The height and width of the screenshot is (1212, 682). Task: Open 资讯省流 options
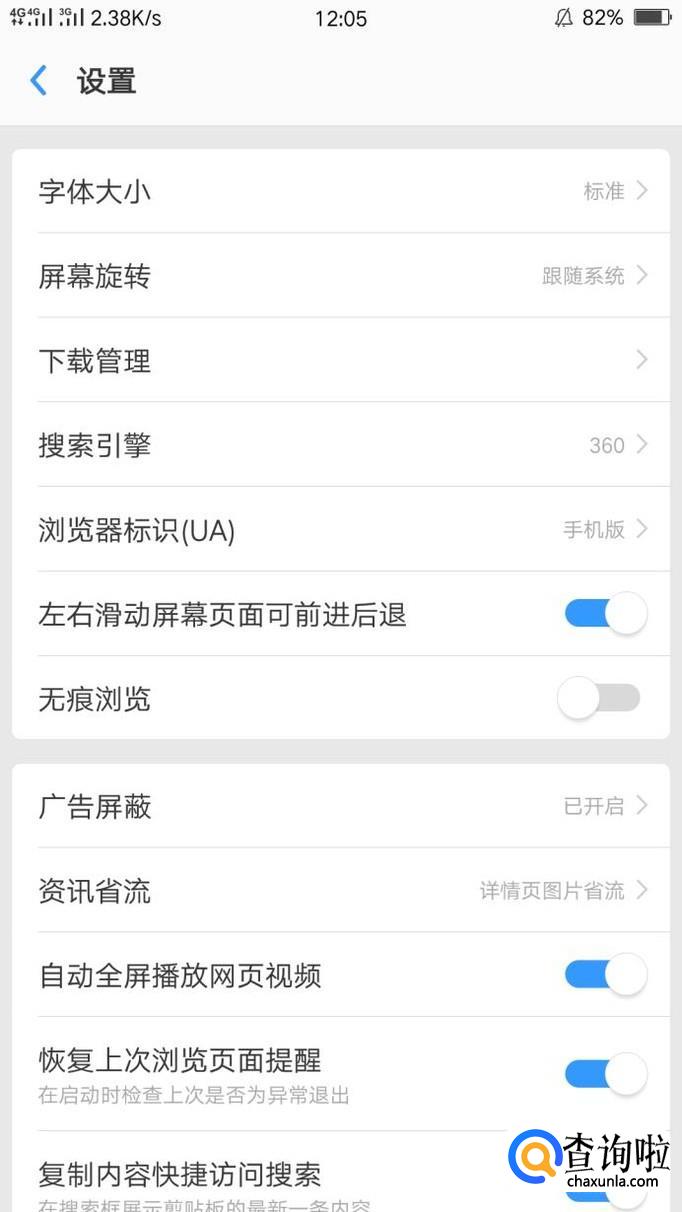(x=340, y=890)
